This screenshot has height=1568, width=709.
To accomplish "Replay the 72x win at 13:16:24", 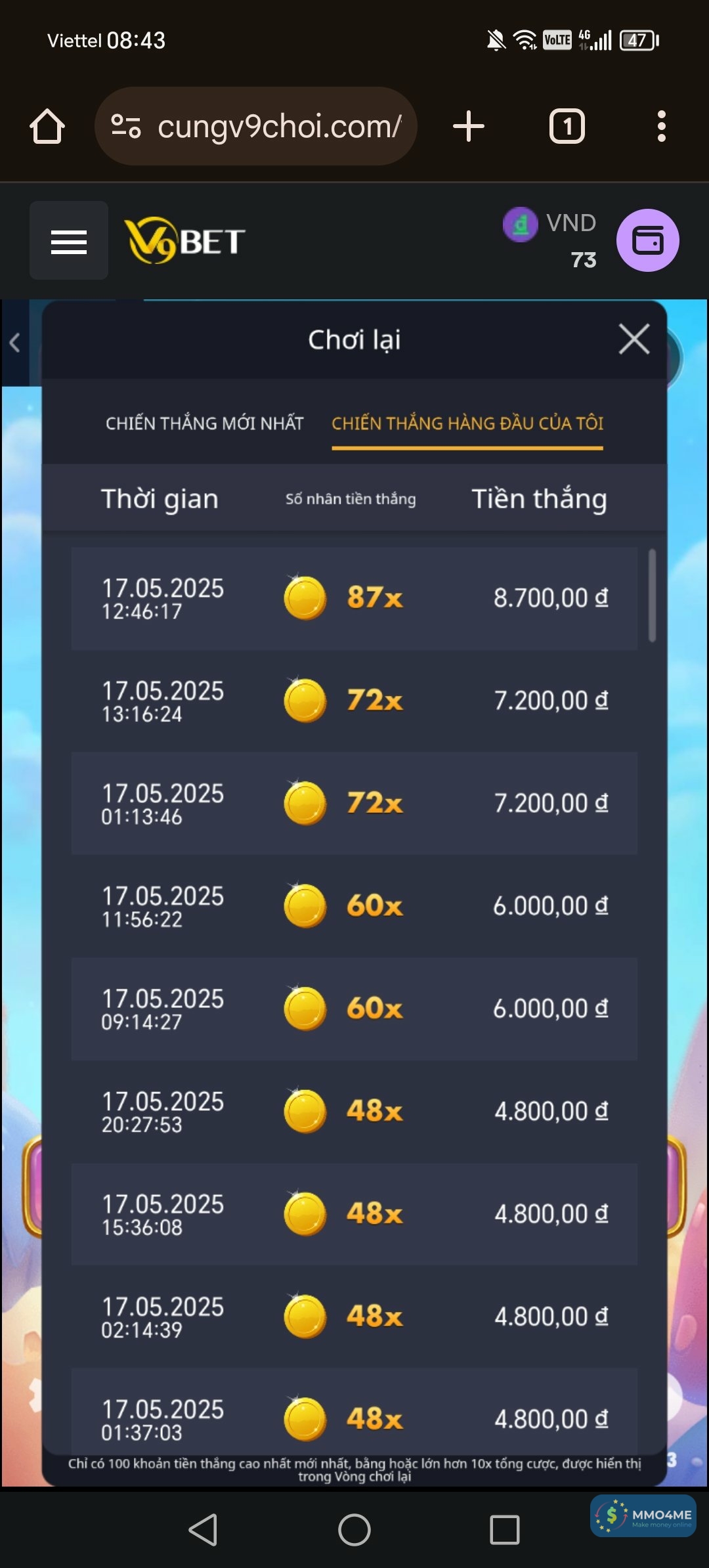I will point(354,701).
